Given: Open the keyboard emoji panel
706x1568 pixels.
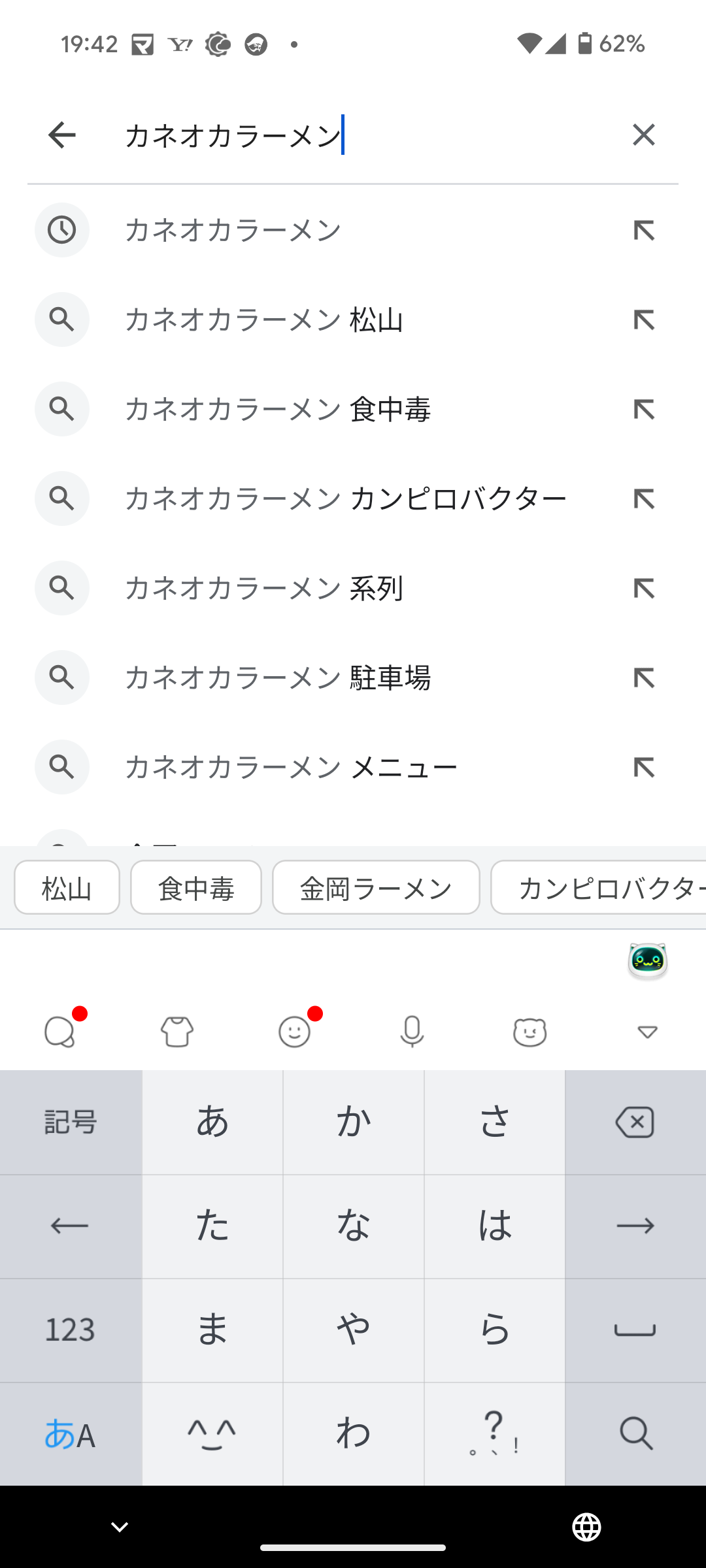Looking at the screenshot, I should 295,1032.
